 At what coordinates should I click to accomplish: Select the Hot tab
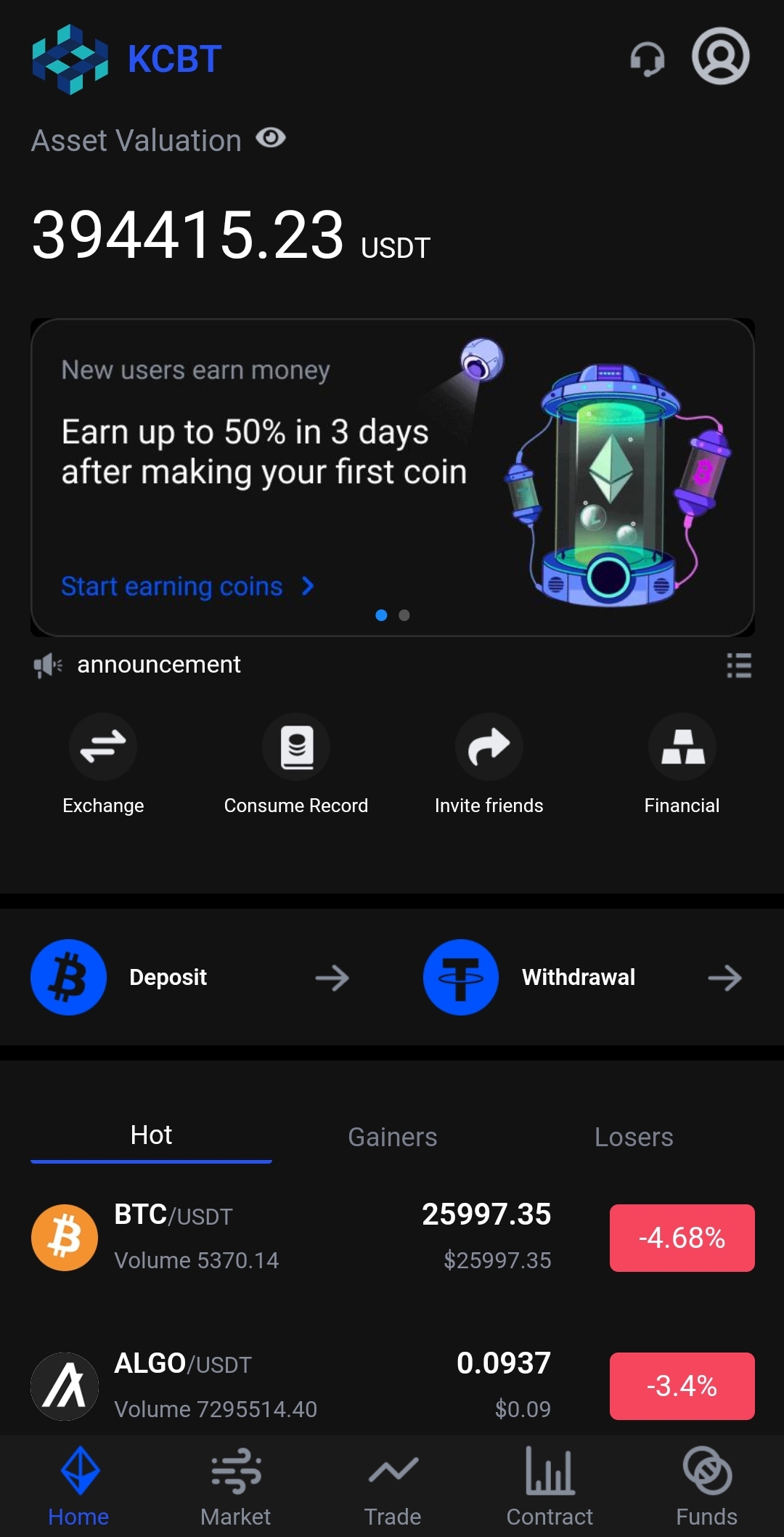[151, 1135]
